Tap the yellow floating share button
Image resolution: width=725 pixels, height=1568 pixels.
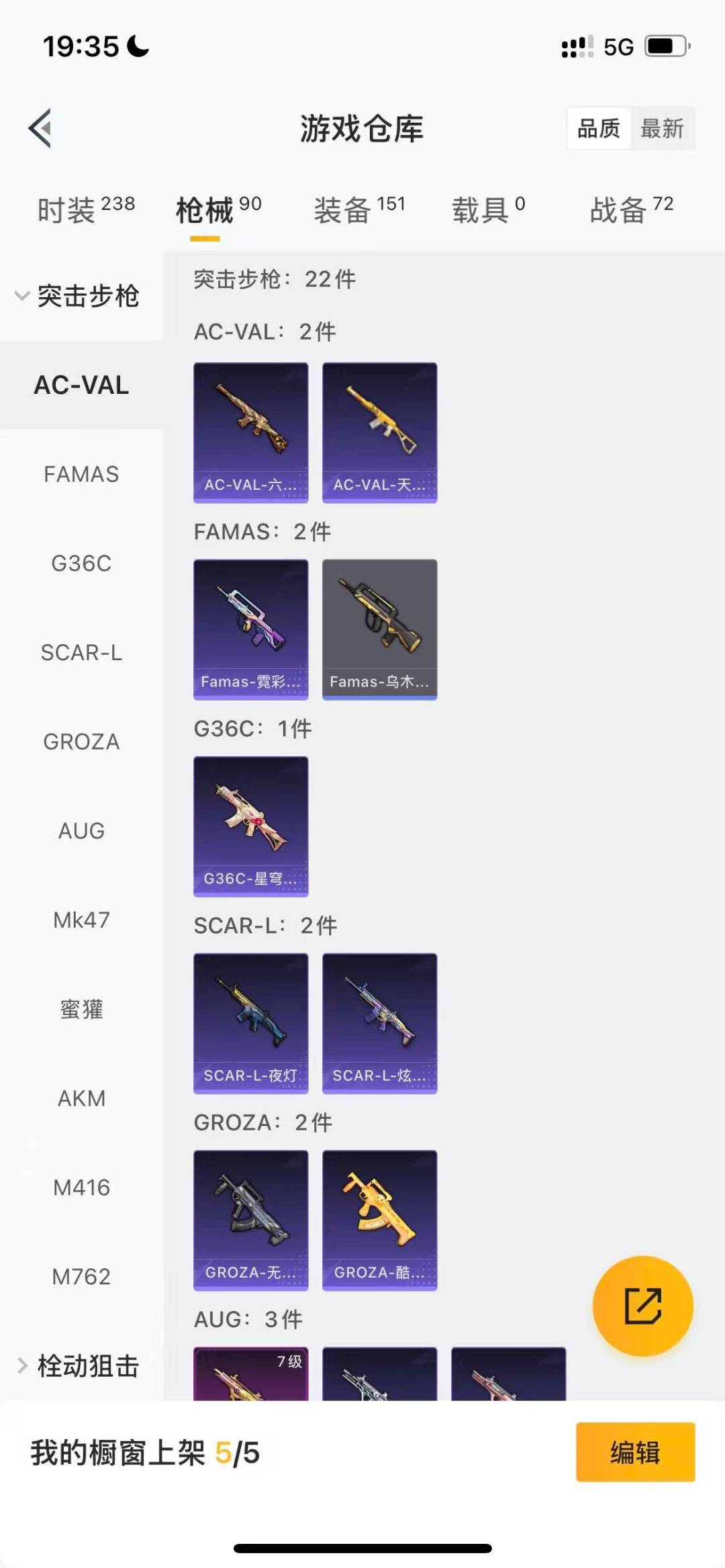tap(642, 1306)
